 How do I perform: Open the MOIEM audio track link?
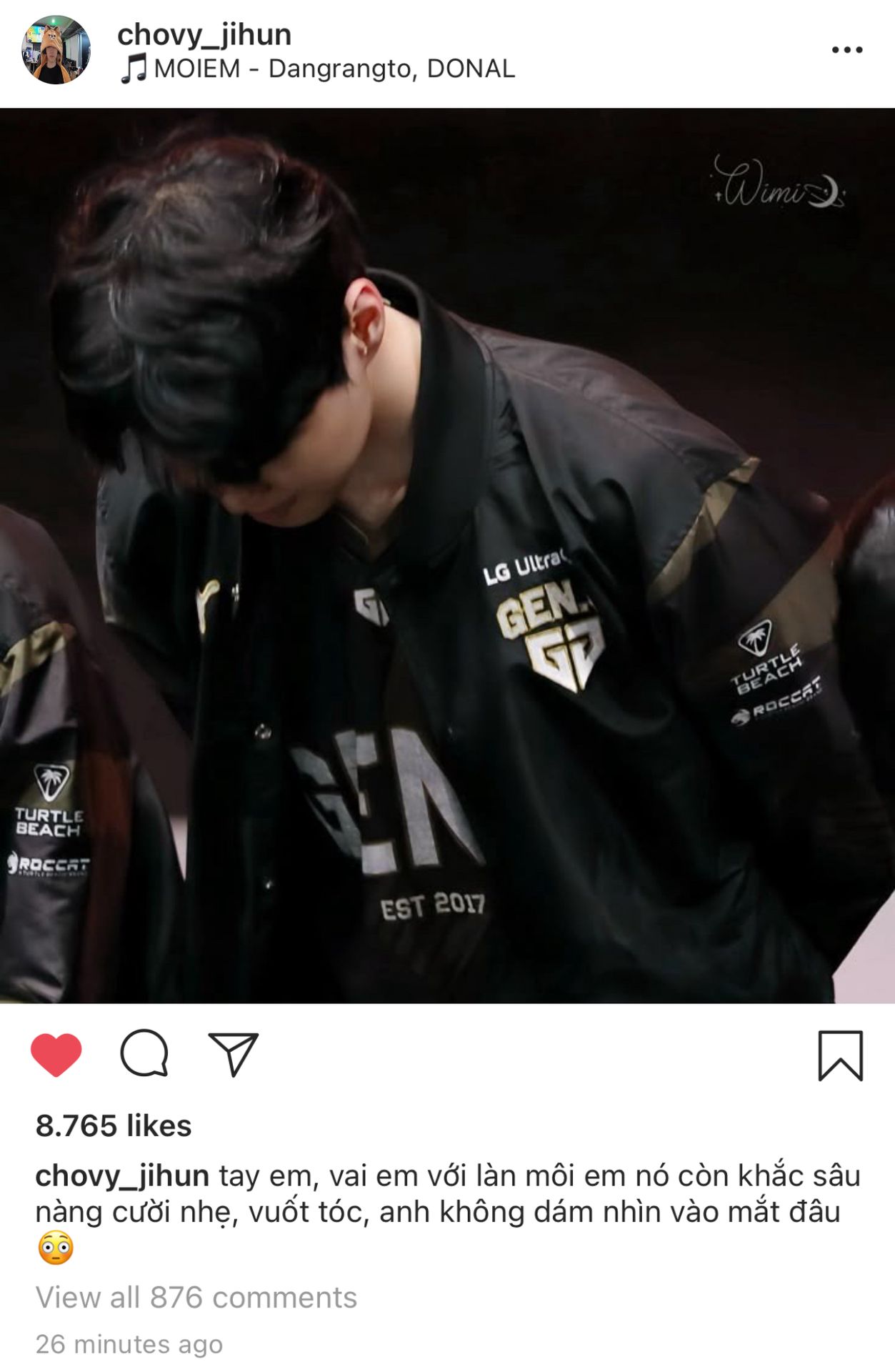(317, 69)
